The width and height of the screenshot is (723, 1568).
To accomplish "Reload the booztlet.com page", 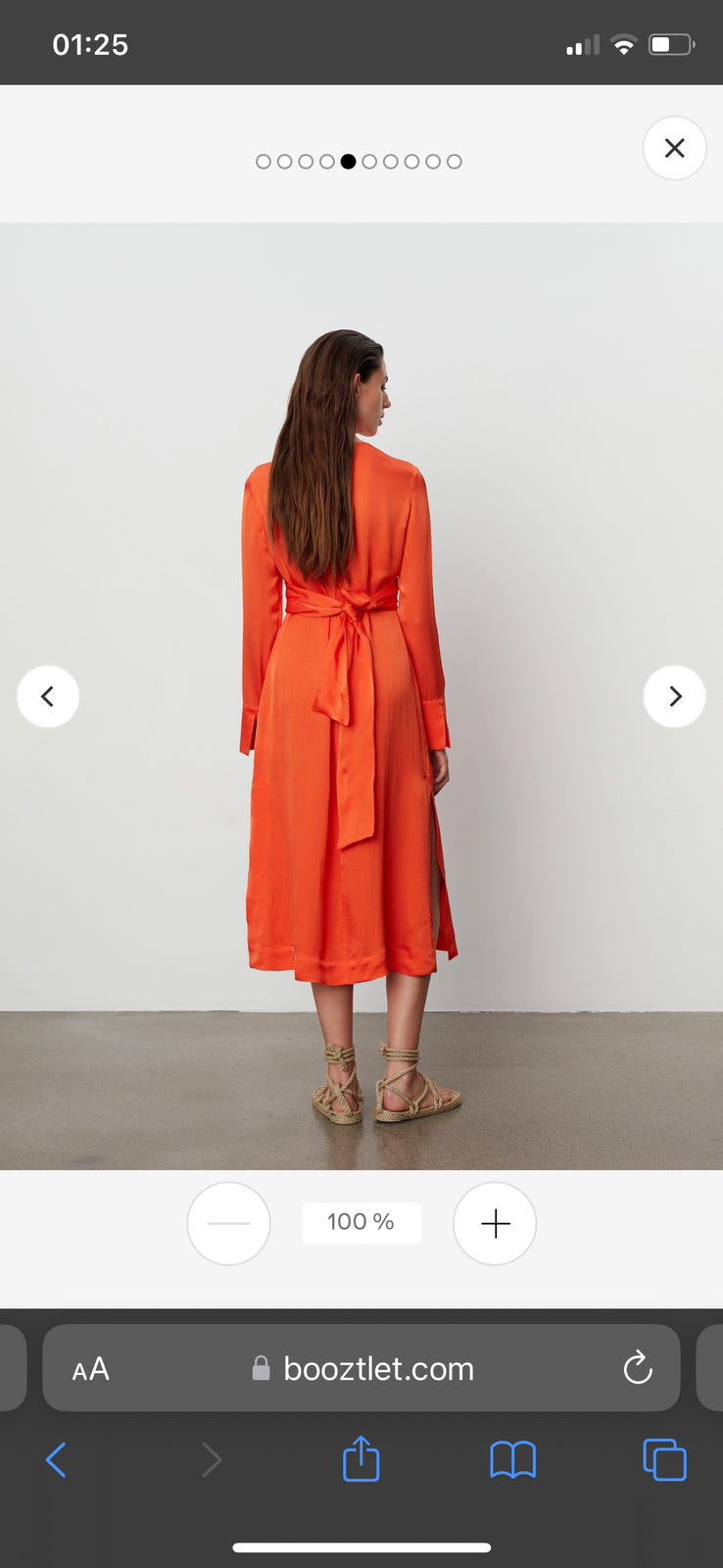I will (638, 1368).
